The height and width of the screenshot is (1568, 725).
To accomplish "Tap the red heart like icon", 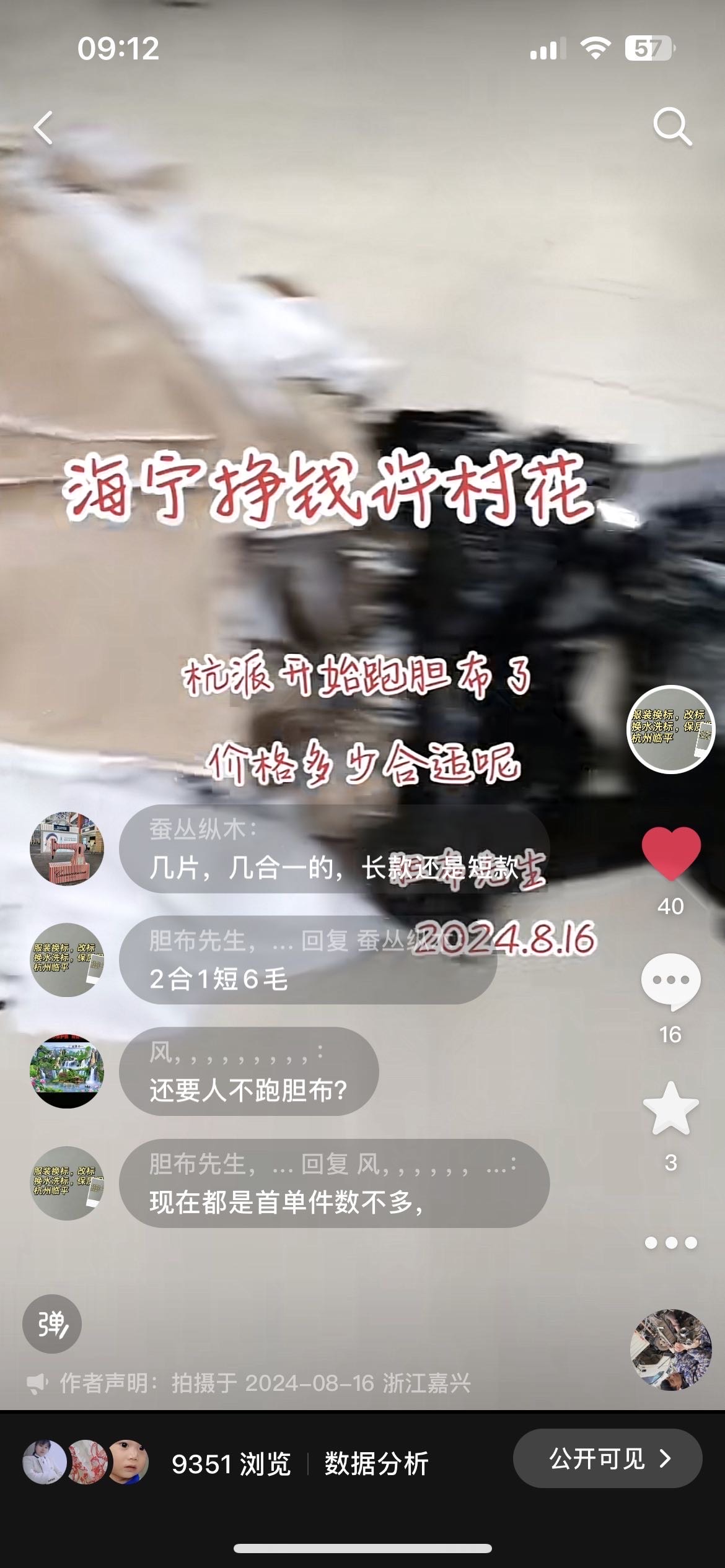I will (x=671, y=853).
